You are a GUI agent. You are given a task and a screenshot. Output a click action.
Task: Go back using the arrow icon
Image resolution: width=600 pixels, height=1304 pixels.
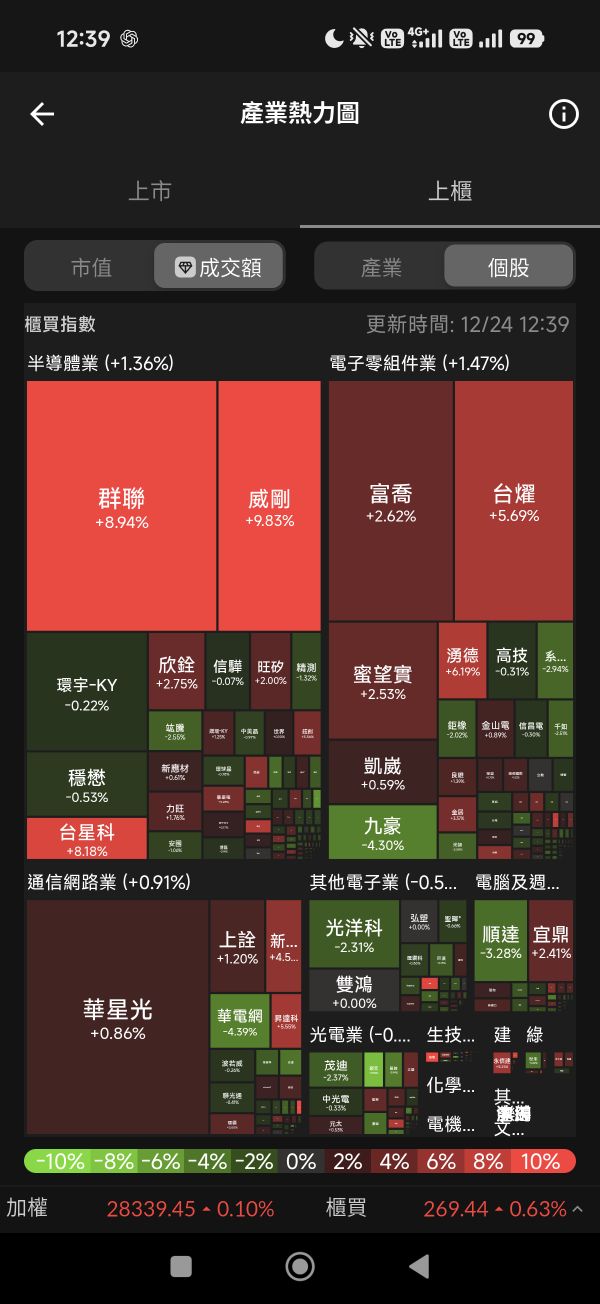(42, 114)
